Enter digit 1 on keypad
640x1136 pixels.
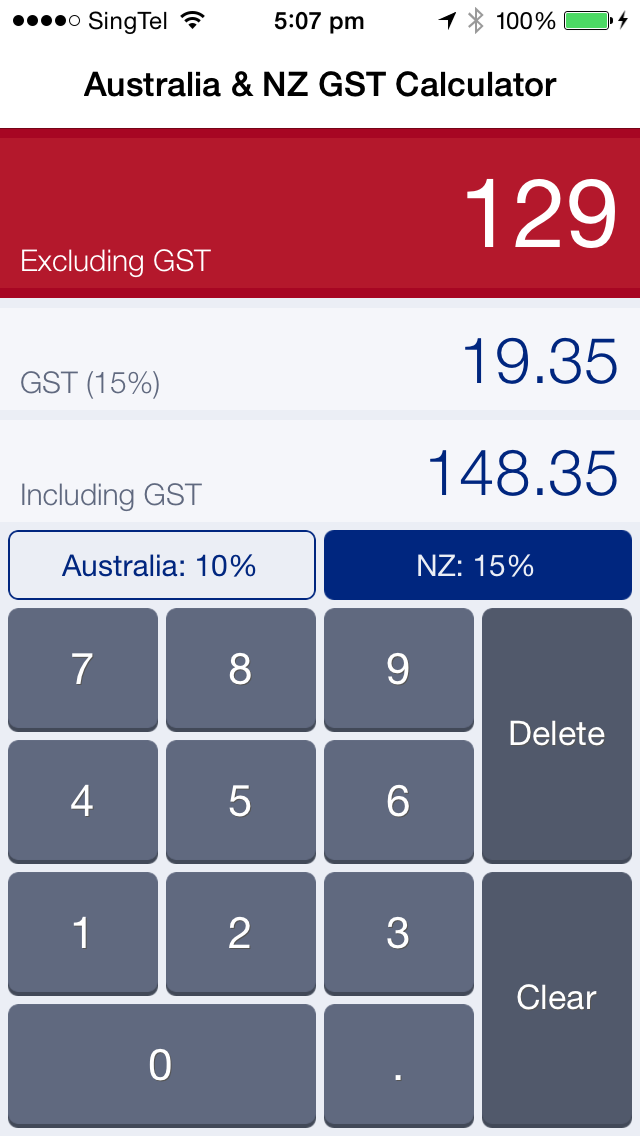click(83, 933)
